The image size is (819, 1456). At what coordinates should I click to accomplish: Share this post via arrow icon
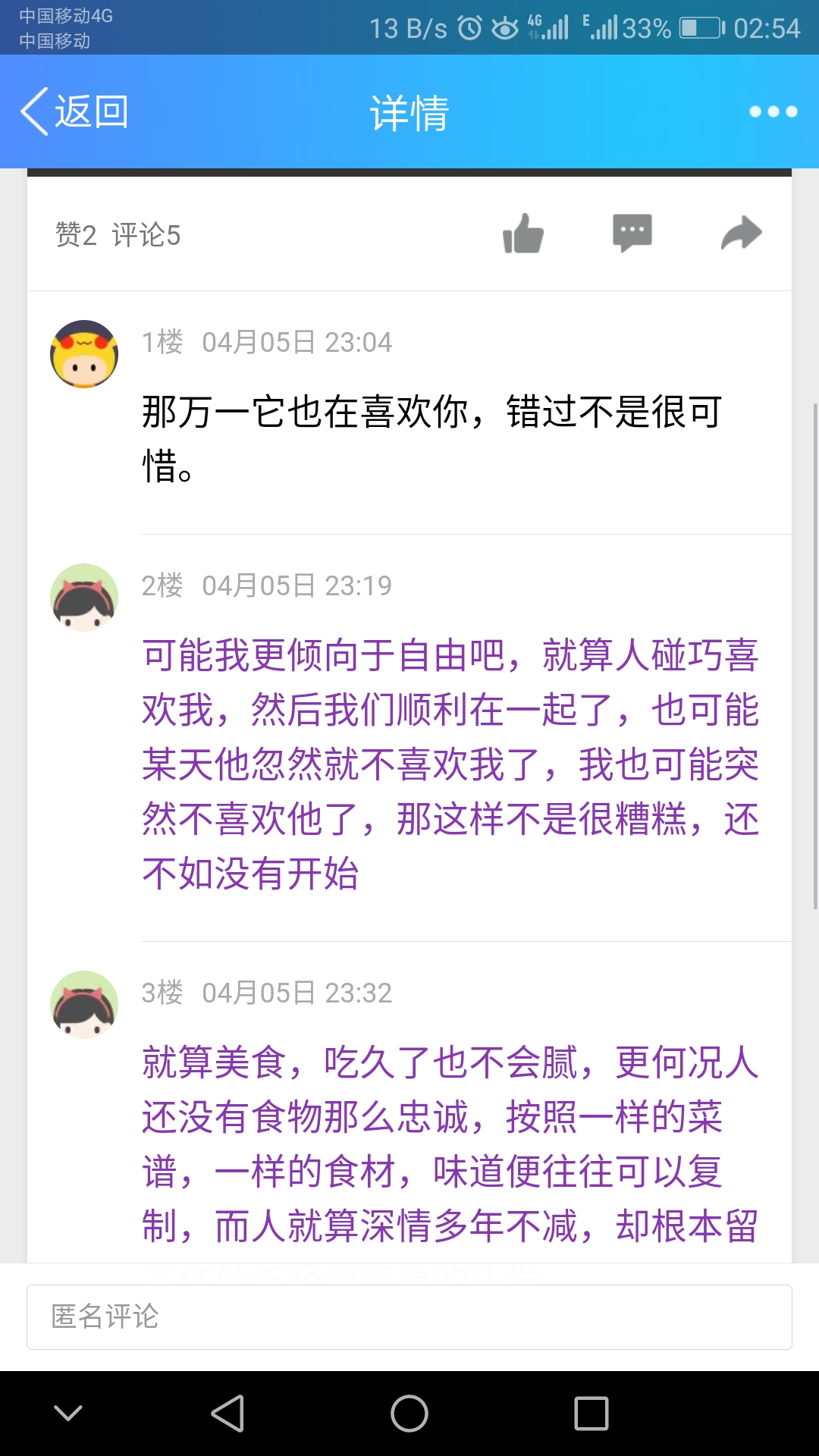point(741,233)
